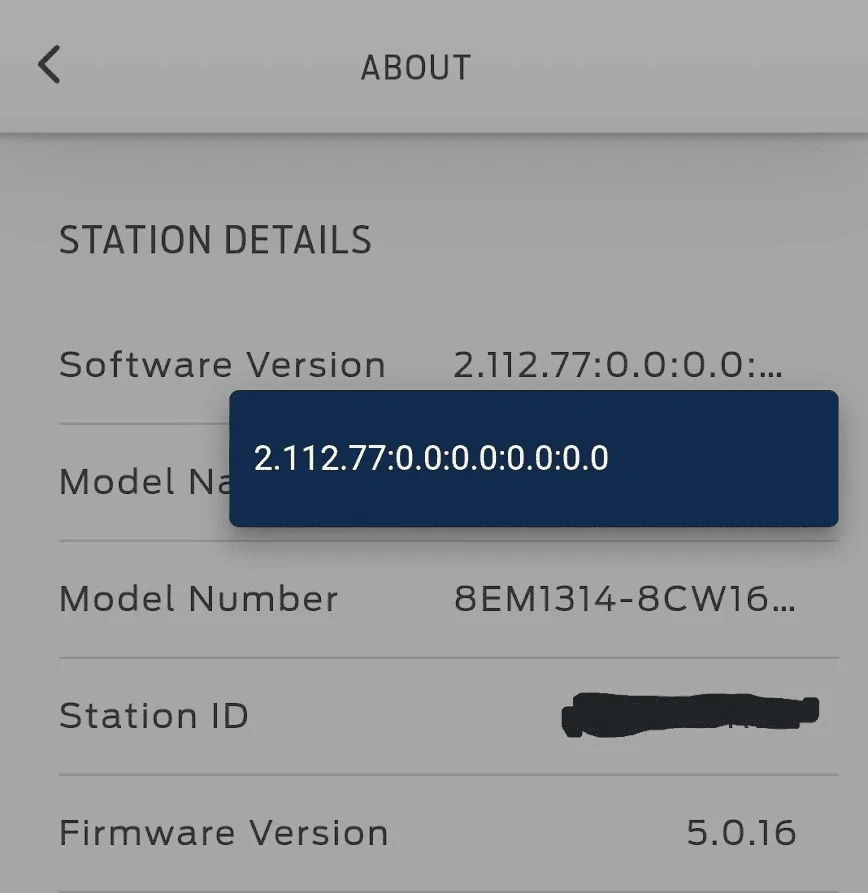Show the full Model Number value
The width and height of the screenshot is (868, 893).
(625, 599)
